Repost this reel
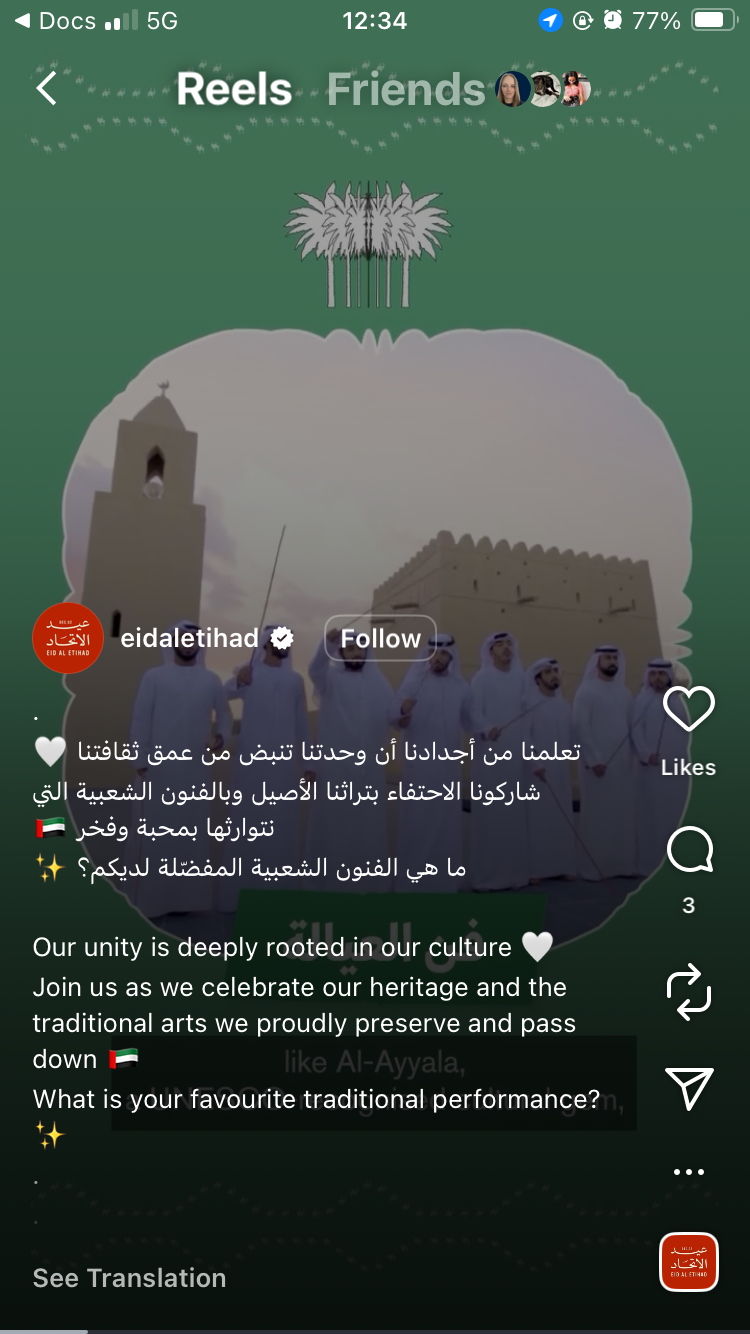 tap(689, 992)
